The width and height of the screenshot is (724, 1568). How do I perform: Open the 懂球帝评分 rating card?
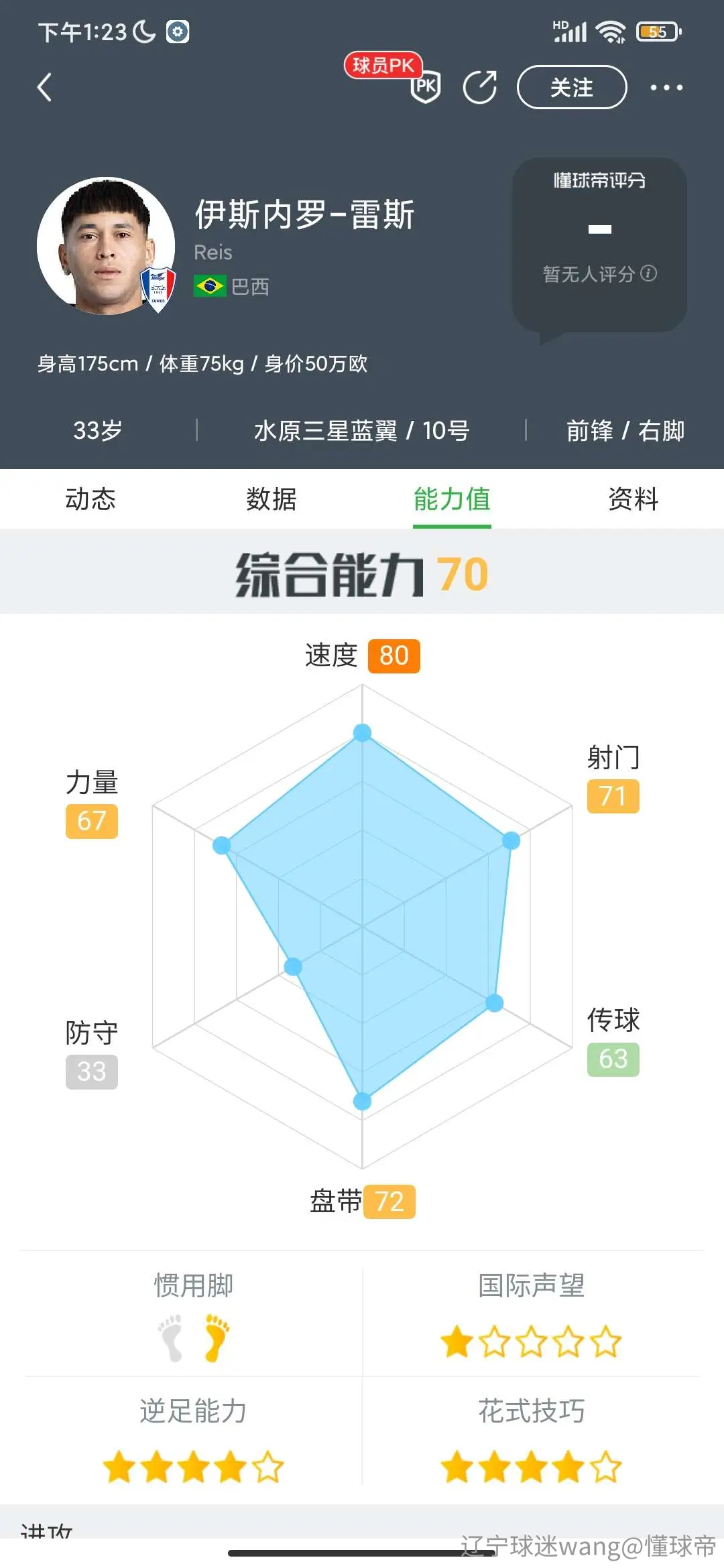(599, 245)
